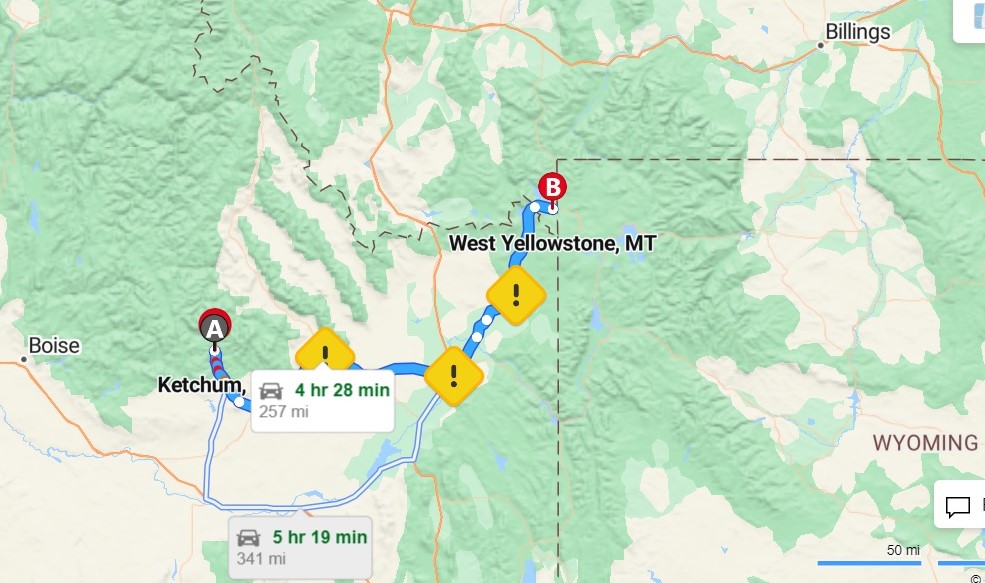Image resolution: width=985 pixels, height=583 pixels.
Task: Open the middle warning alert on the route
Action: (x=454, y=376)
